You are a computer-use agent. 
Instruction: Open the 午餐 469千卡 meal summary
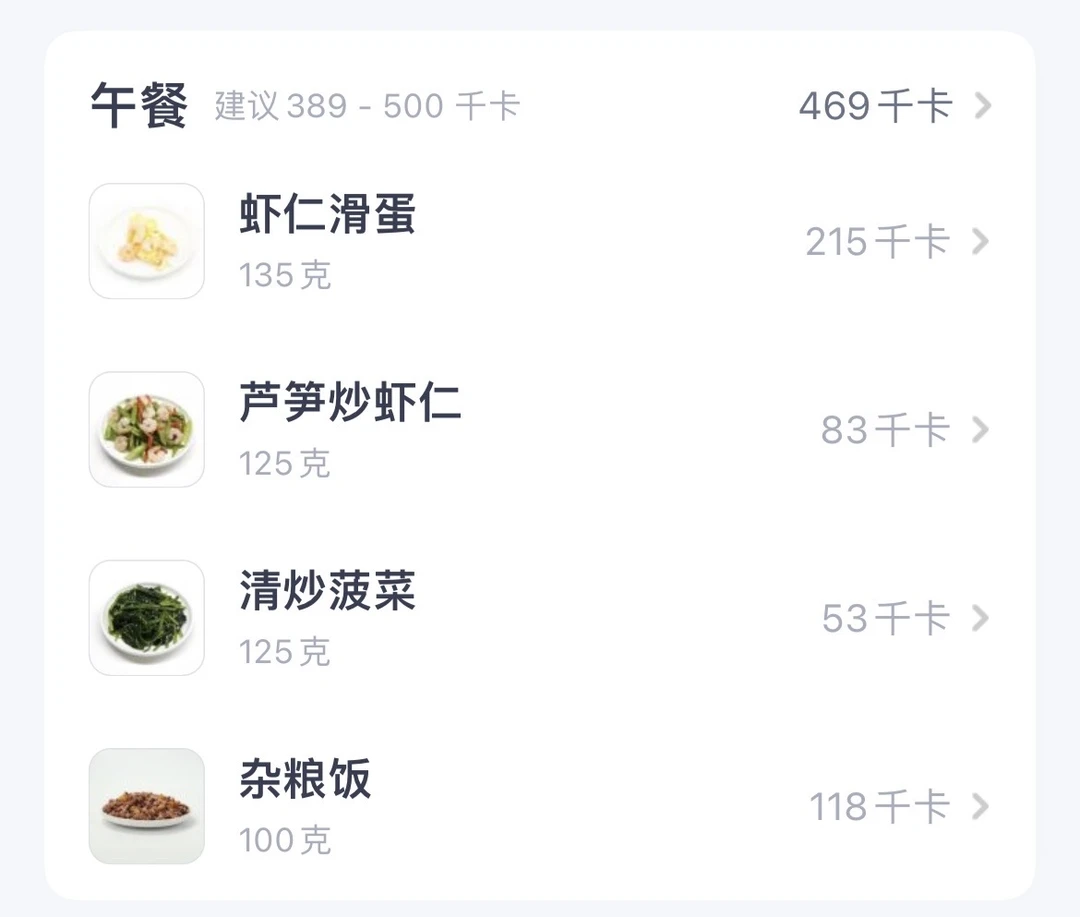click(893, 105)
